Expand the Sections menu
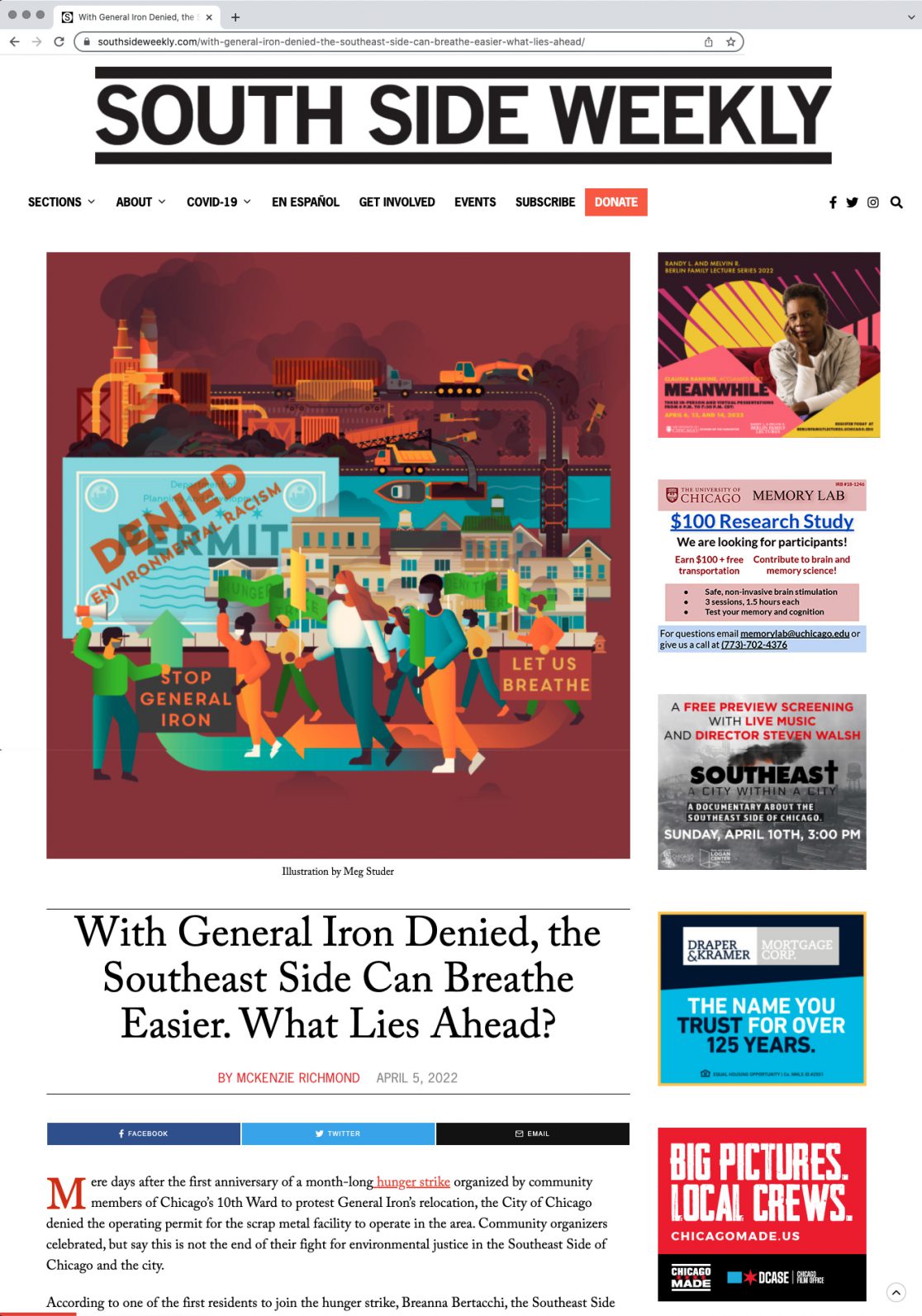 pyautogui.click(x=61, y=202)
